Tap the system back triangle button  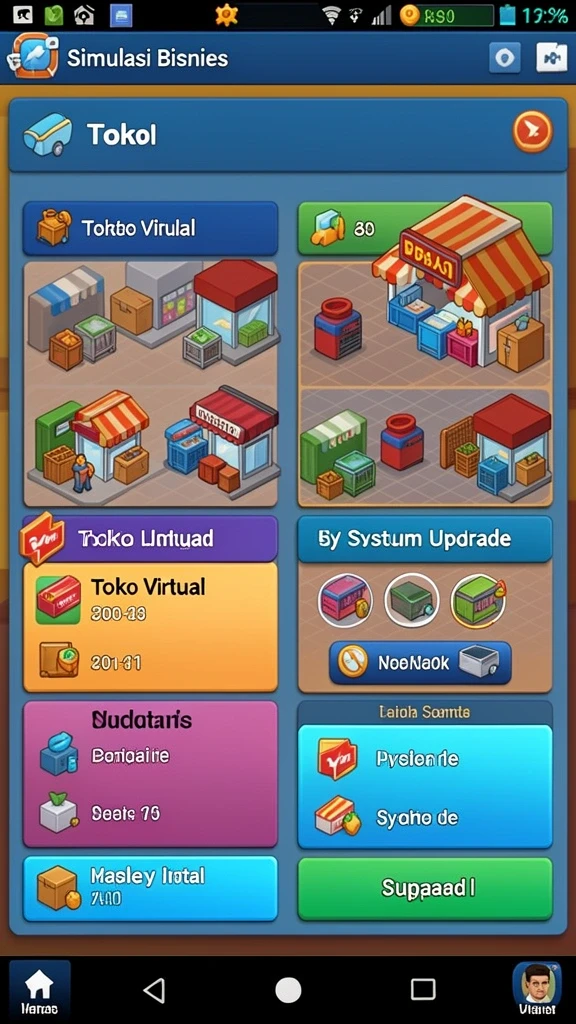[x=154, y=990]
